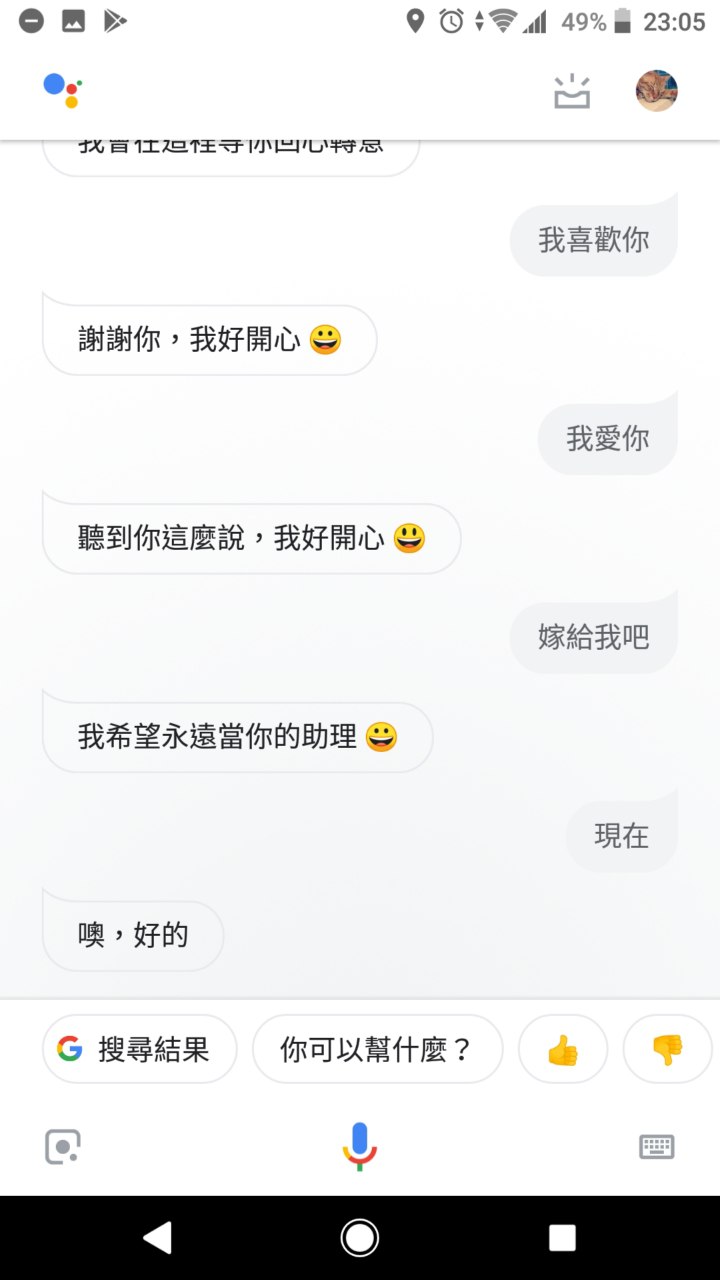Image resolution: width=720 pixels, height=1280 pixels.
Task: Give a thumbs up to the response
Action: click(x=563, y=1049)
